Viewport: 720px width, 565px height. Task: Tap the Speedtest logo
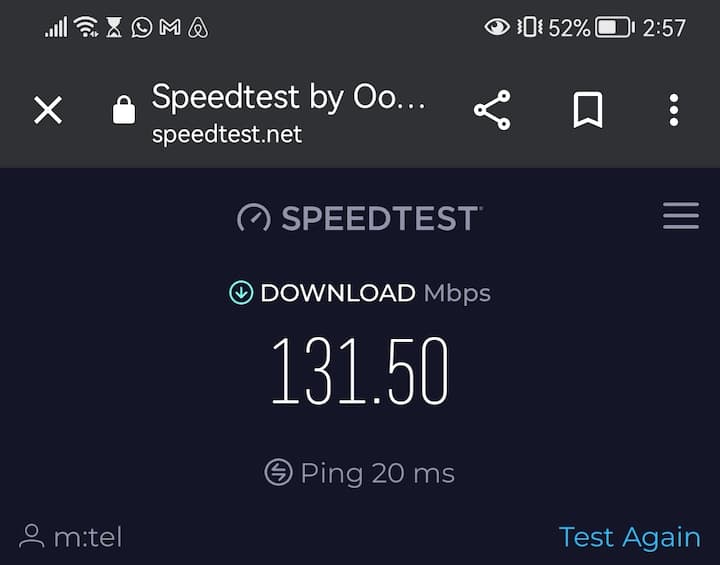pyautogui.click(x=359, y=217)
